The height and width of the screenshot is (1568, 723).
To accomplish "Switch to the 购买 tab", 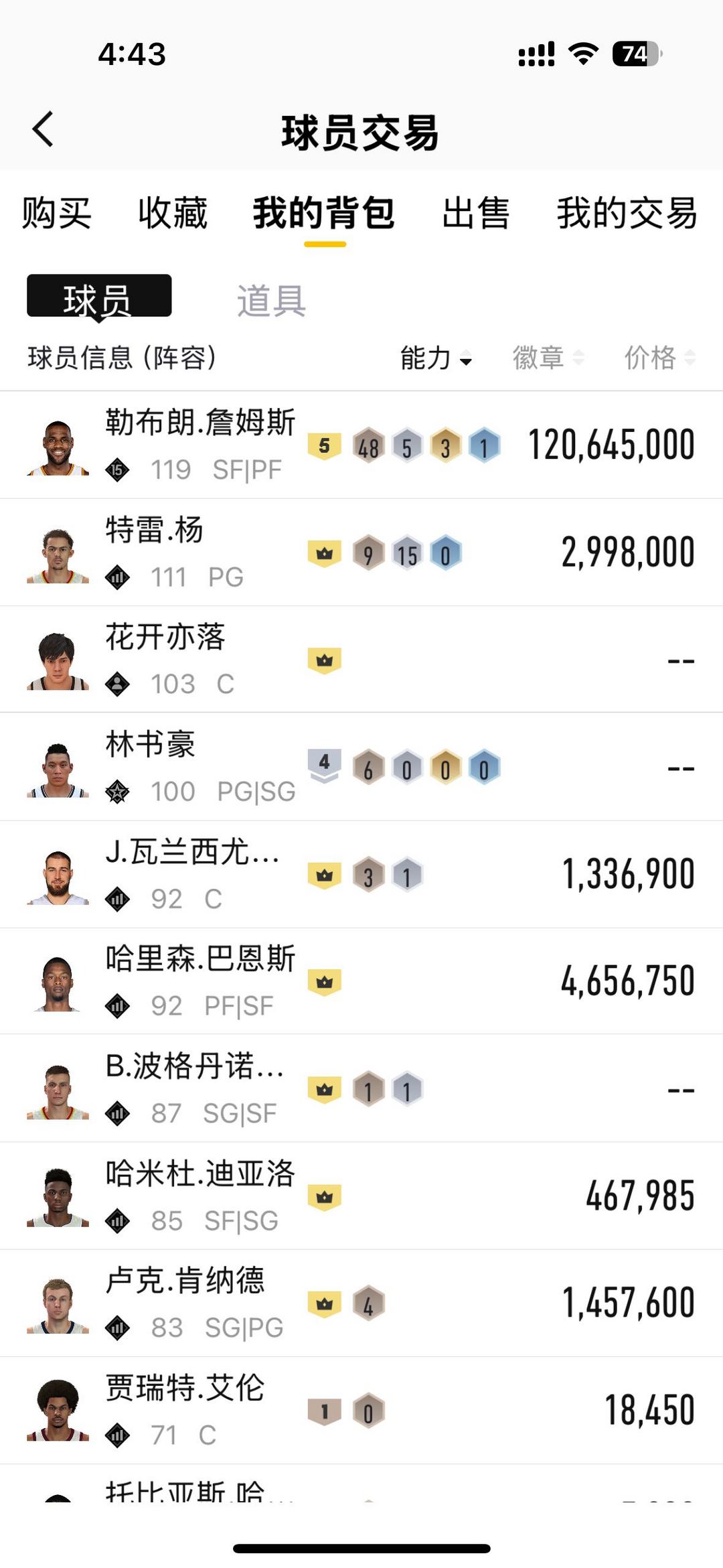I will click(x=56, y=214).
